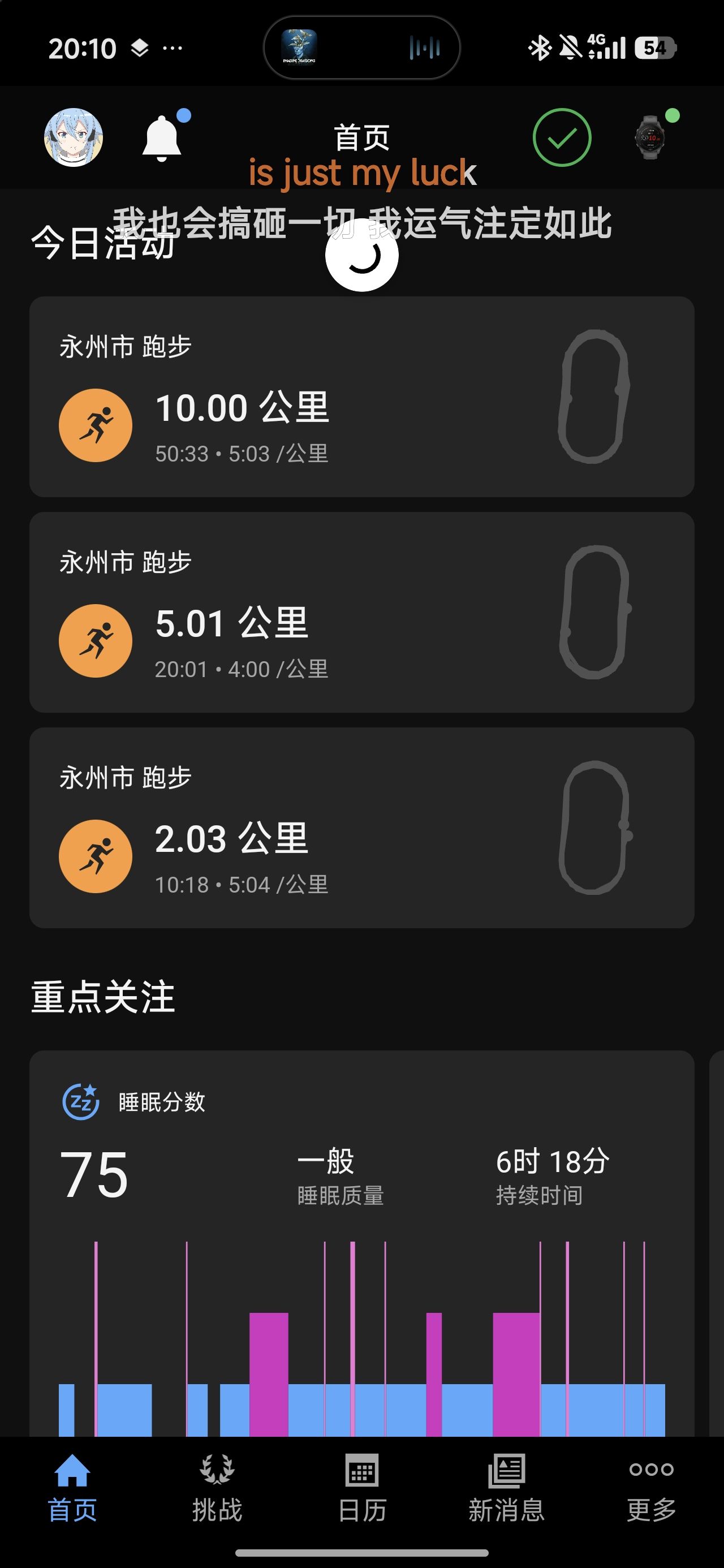Open the connected watch device
This screenshot has height=1568, width=724.
650,137
